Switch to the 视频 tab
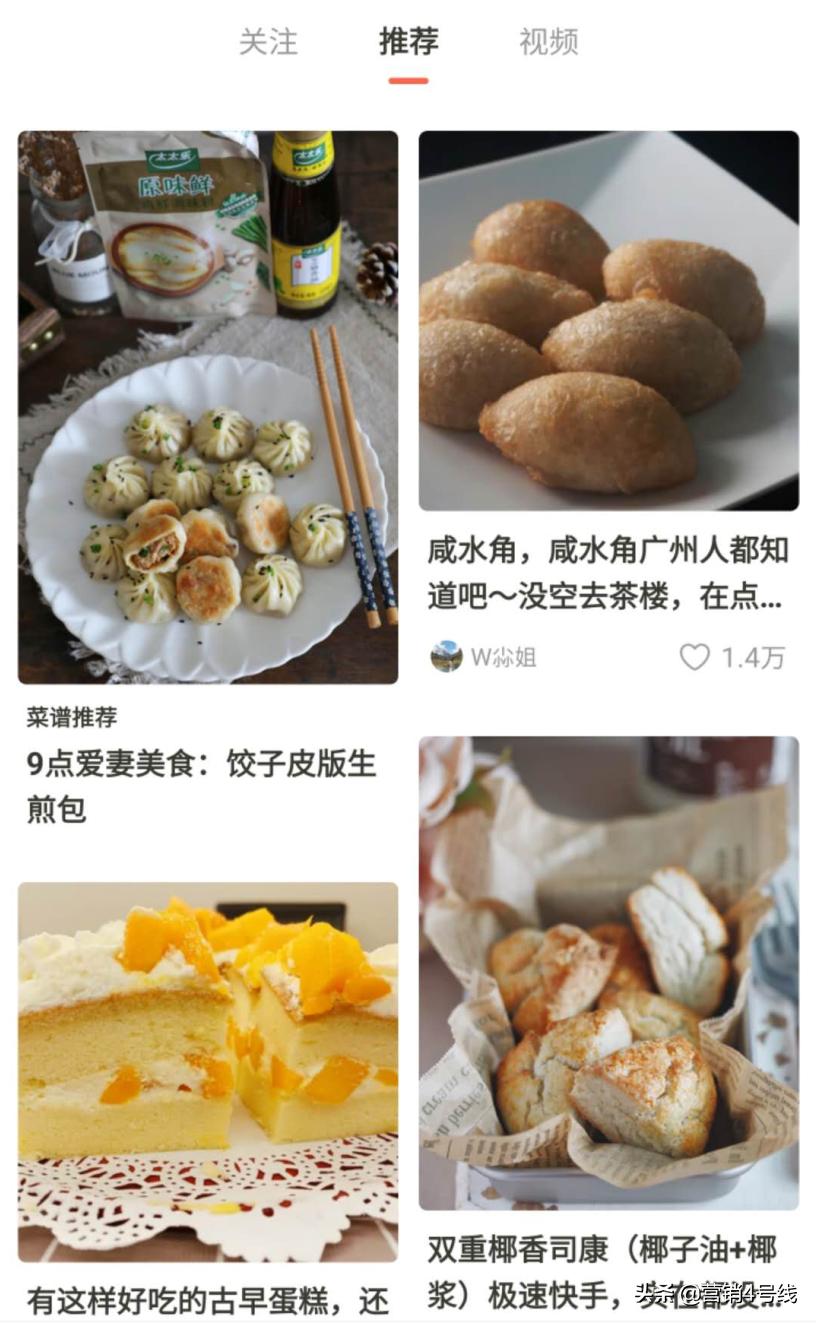Viewport: 816px width, 1323px height. [x=546, y=42]
